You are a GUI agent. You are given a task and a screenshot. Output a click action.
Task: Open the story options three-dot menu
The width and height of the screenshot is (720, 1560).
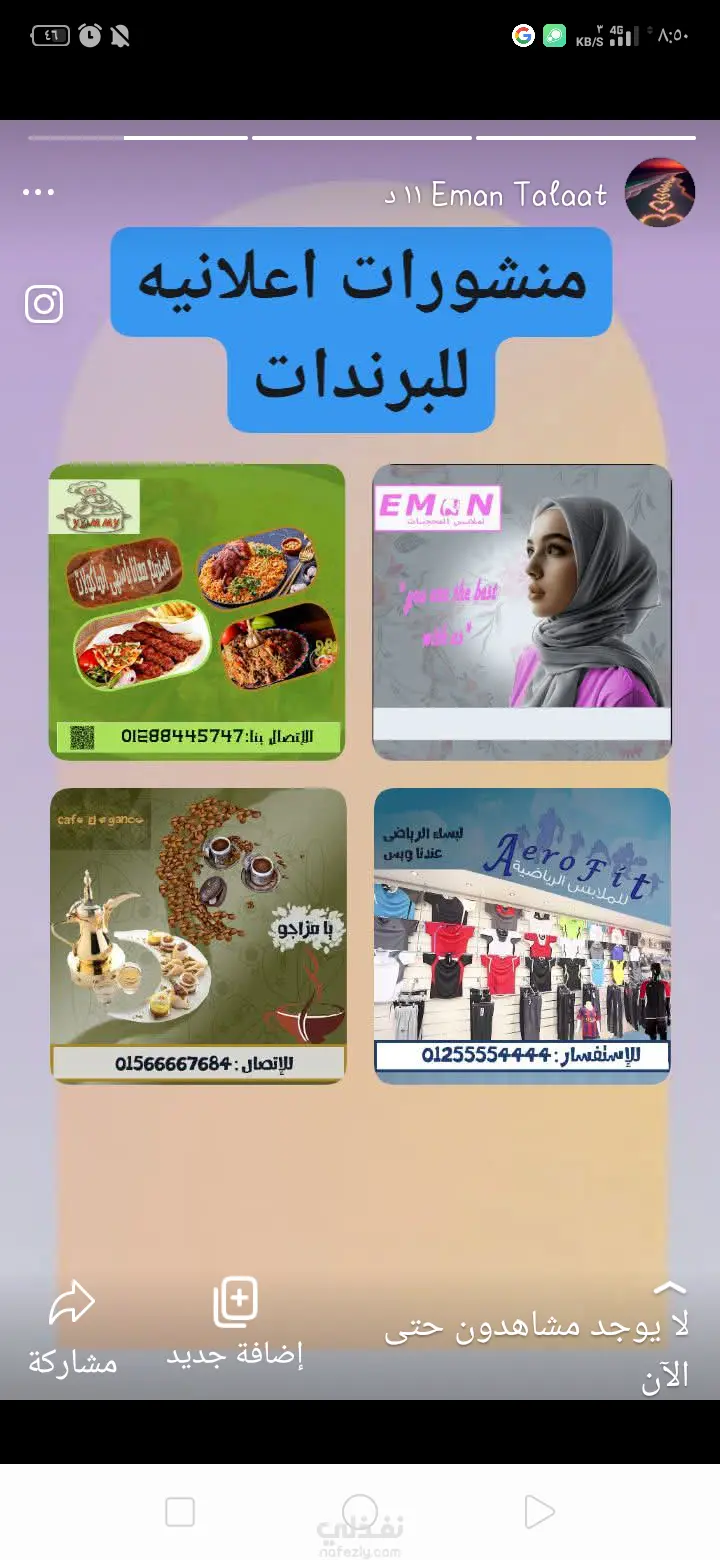click(38, 192)
